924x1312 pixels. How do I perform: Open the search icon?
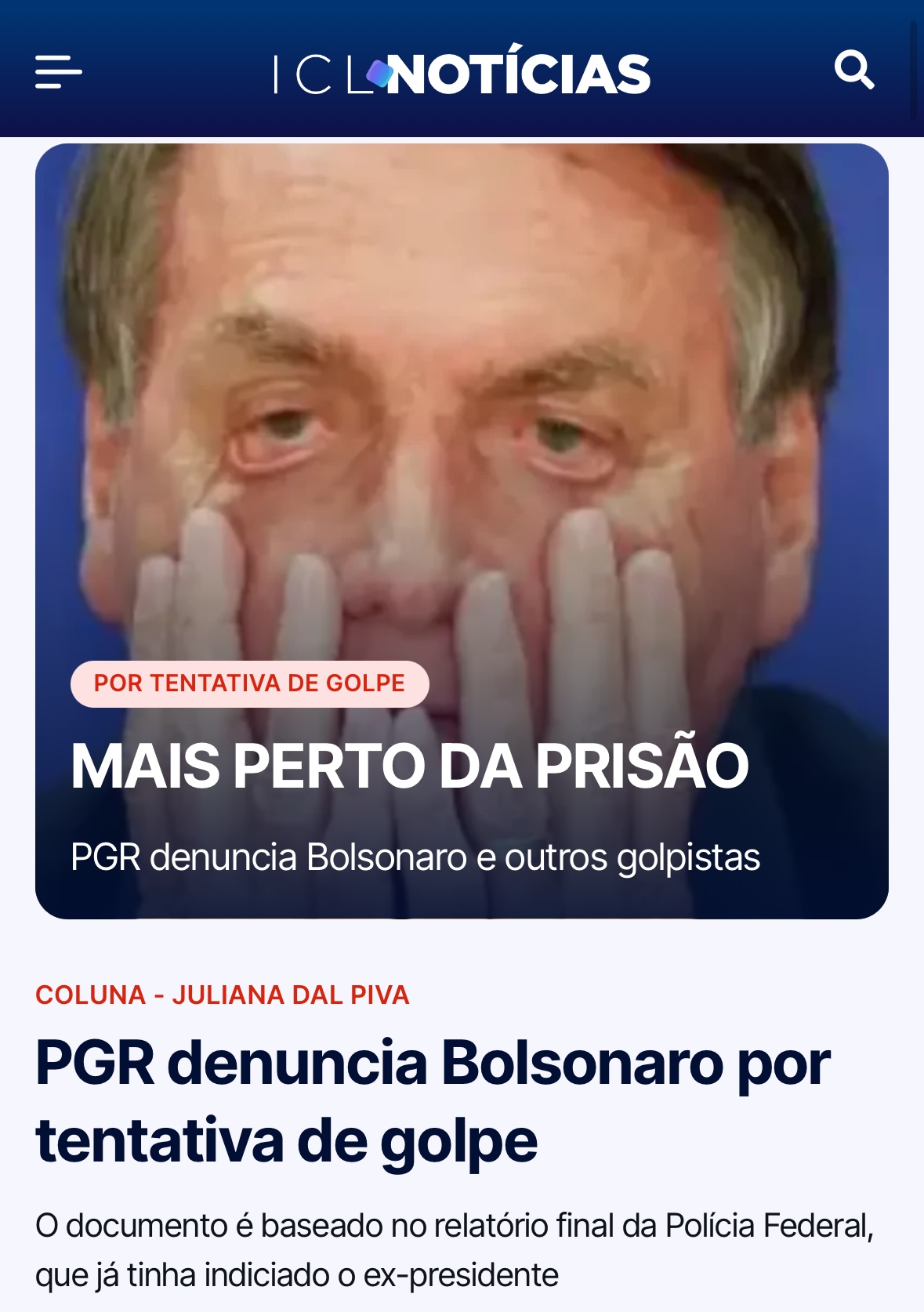[x=853, y=70]
